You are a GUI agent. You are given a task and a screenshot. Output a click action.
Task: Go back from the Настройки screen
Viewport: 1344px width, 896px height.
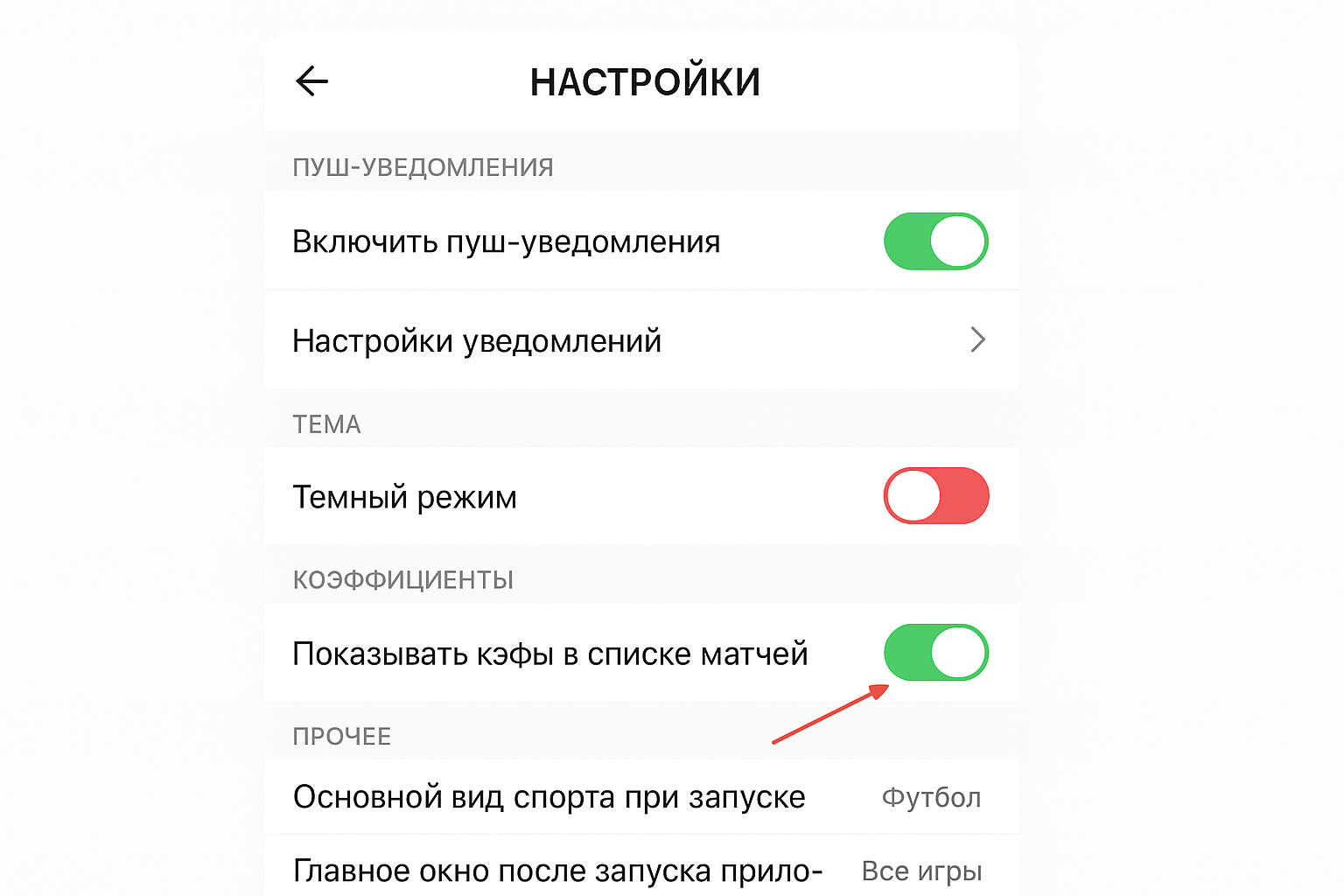pyautogui.click(x=311, y=81)
